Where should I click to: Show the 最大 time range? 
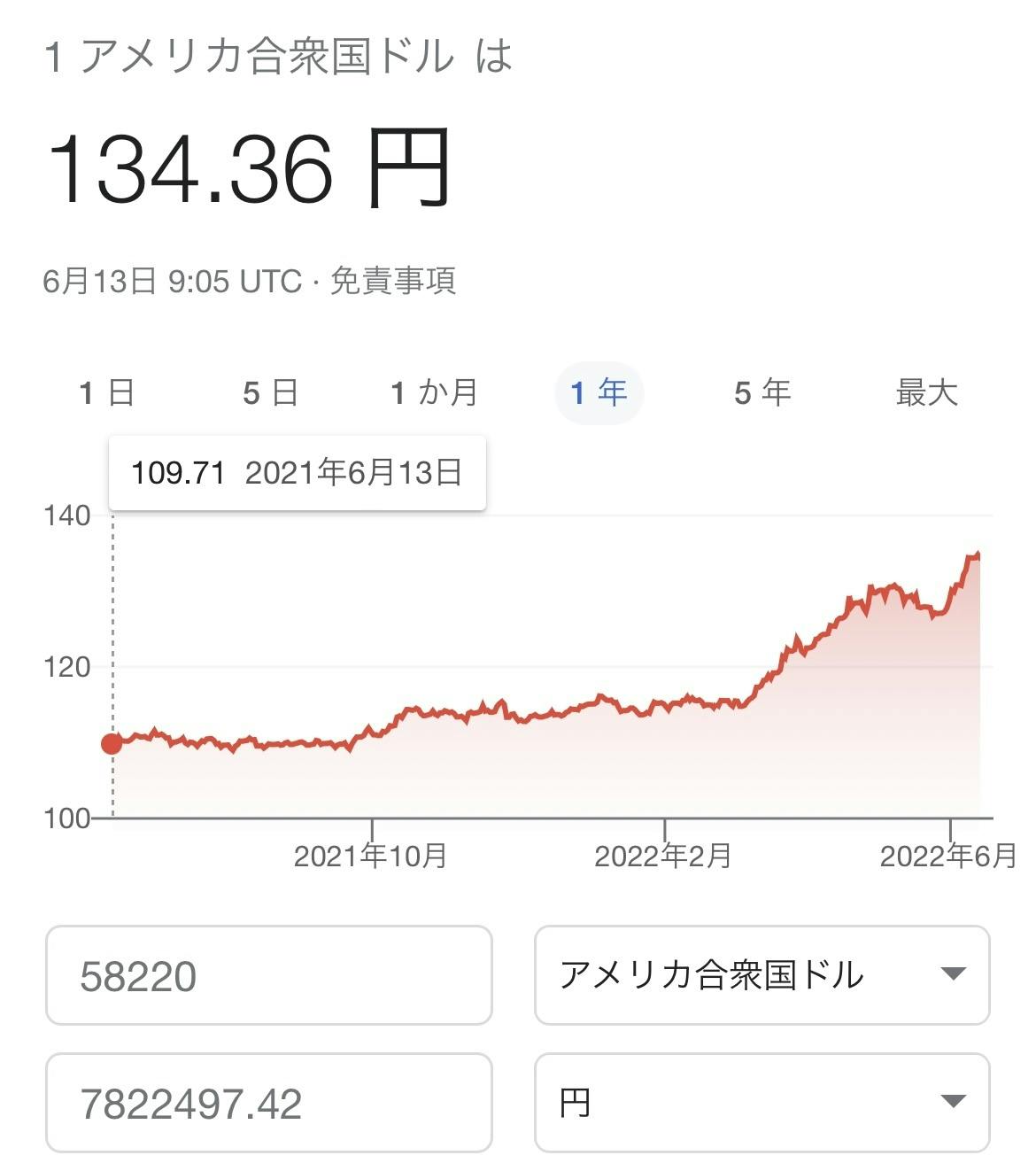pyautogui.click(x=926, y=392)
